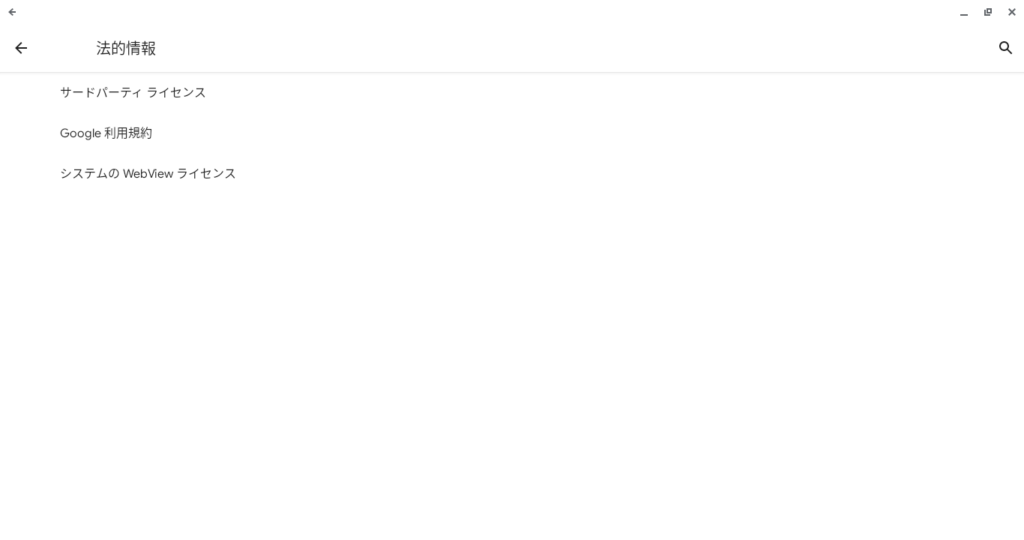
Task: Open サードパーティ ライセンス
Action: pyautogui.click(x=133, y=92)
